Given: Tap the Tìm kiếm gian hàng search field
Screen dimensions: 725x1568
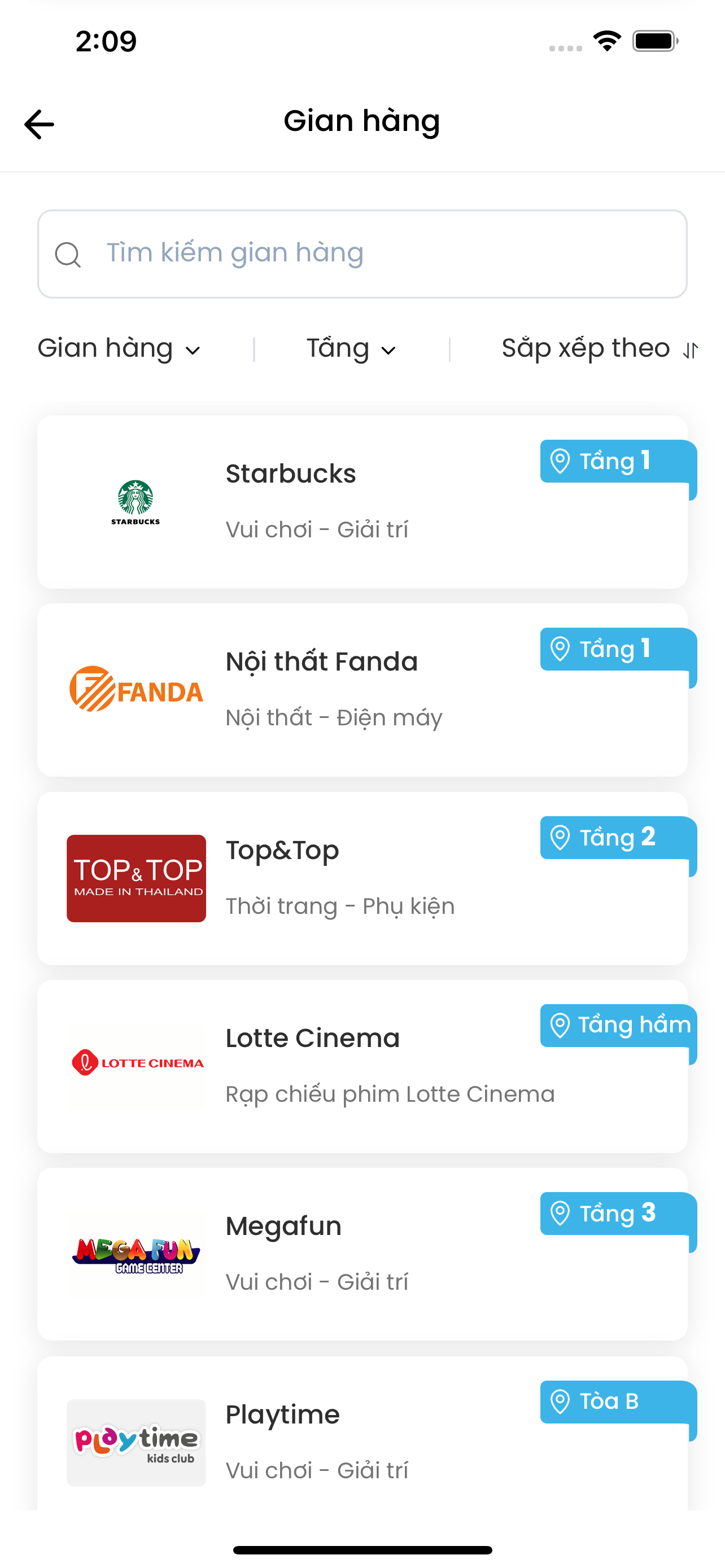Looking at the screenshot, I should pos(362,254).
